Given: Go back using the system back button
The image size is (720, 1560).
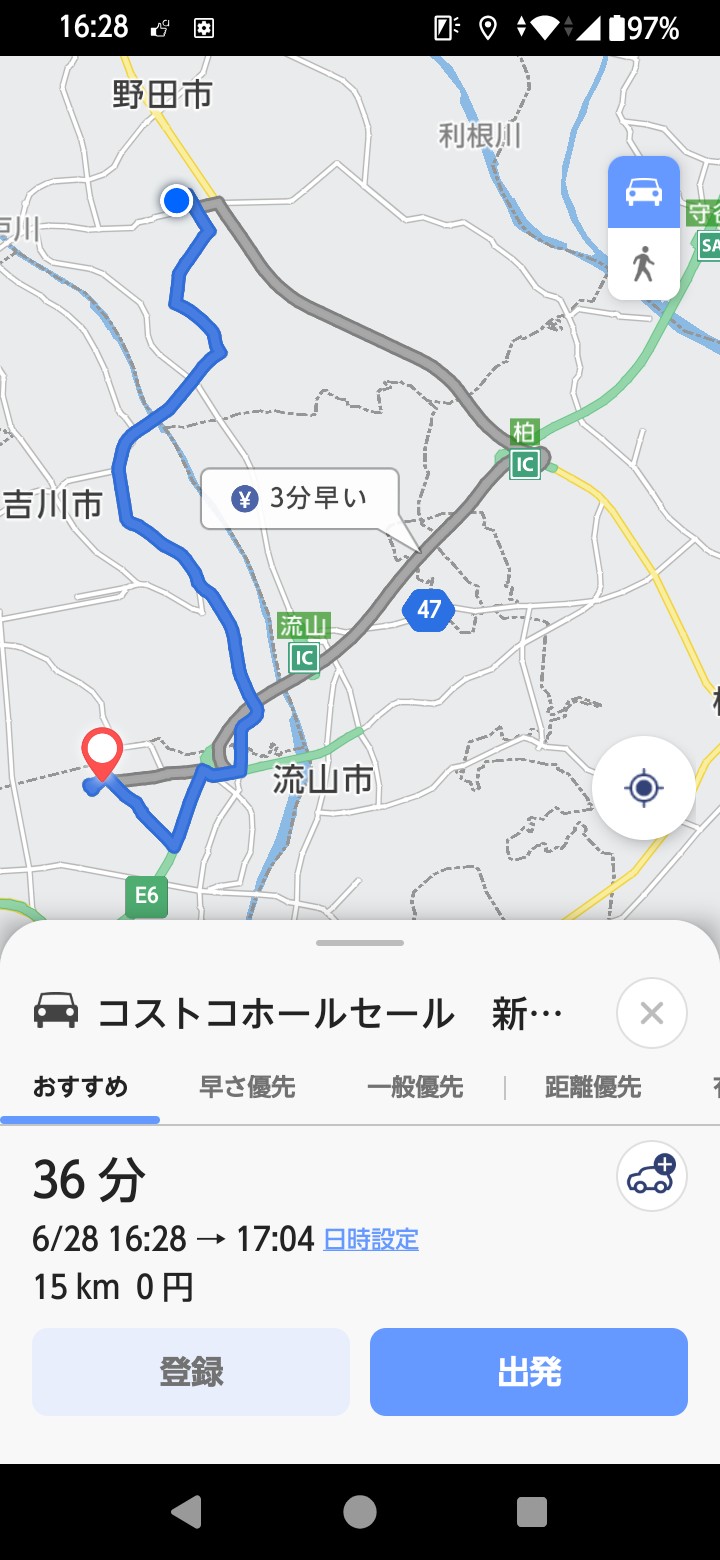Looking at the screenshot, I should tap(186, 1511).
